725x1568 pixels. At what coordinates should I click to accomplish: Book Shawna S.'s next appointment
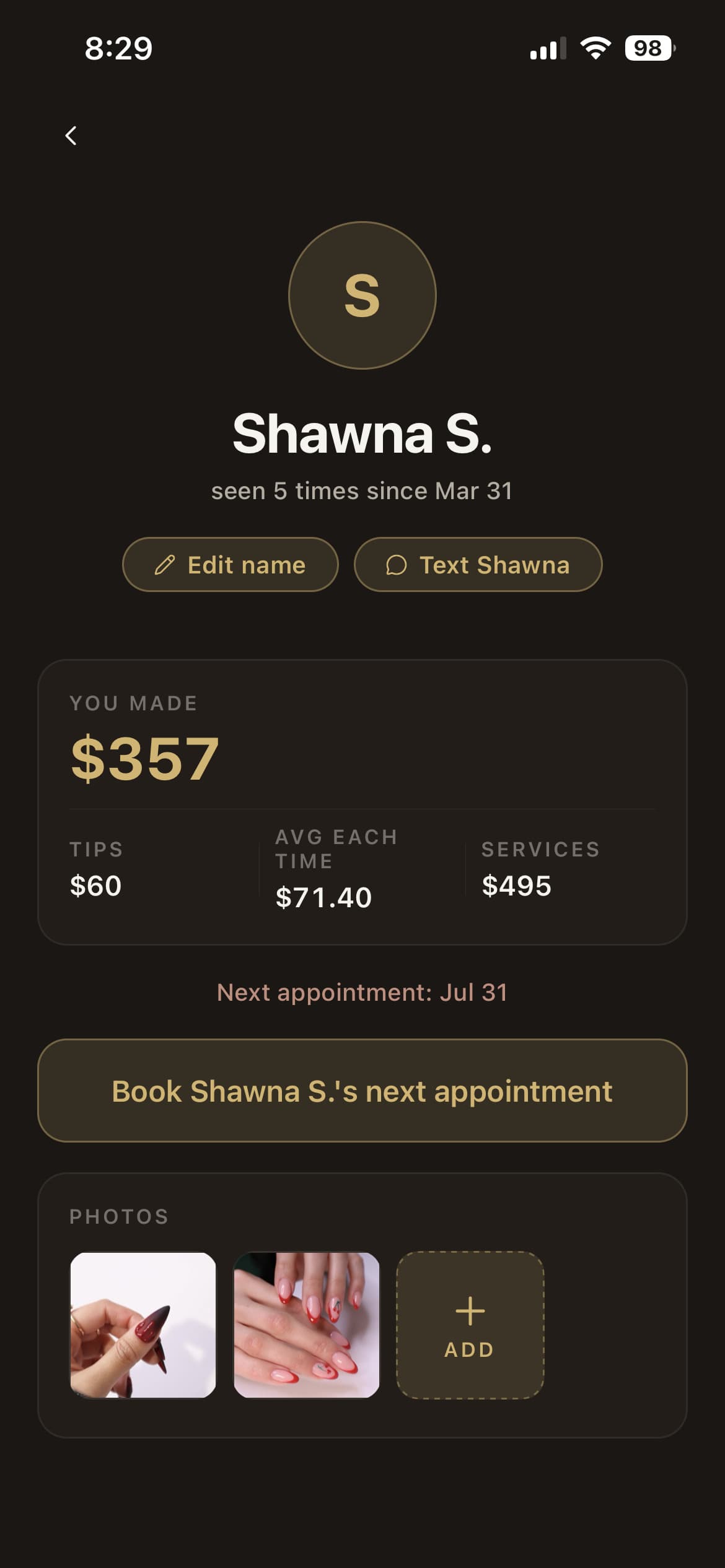[362, 1091]
